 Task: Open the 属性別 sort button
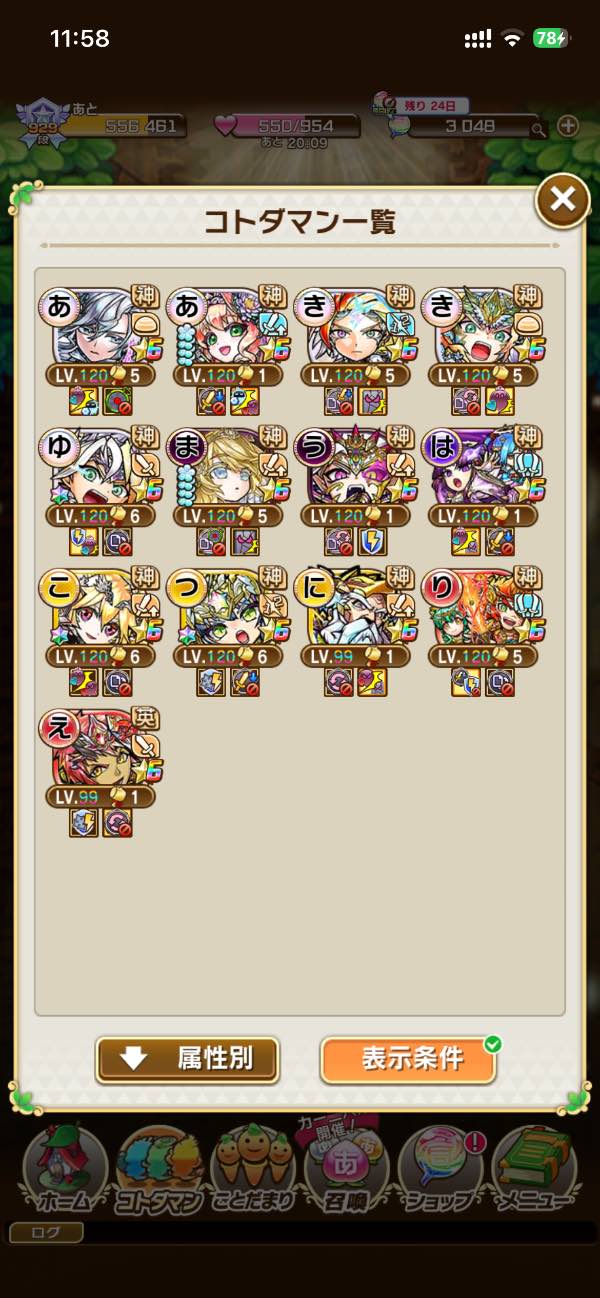[187, 1059]
